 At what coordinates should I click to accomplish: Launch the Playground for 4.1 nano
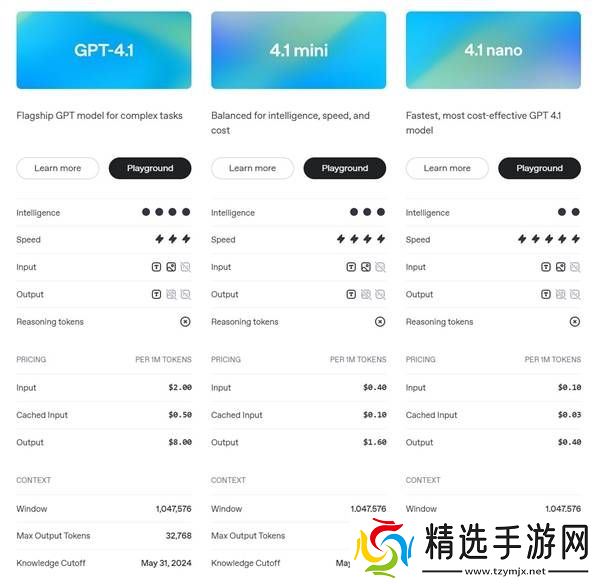click(x=540, y=168)
